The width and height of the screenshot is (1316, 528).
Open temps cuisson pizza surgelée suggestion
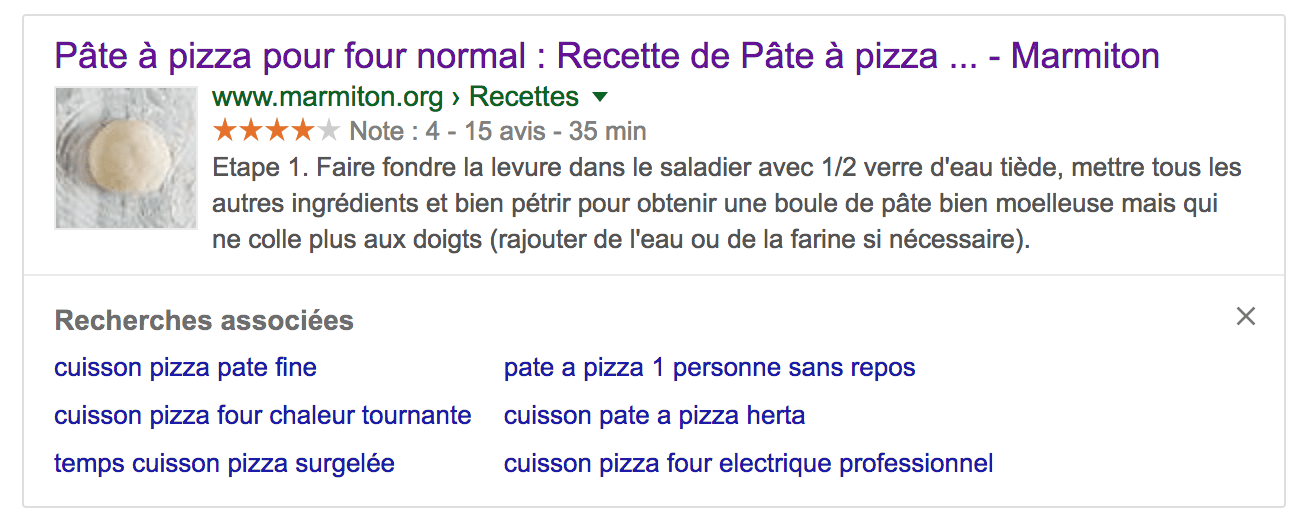tap(224, 464)
